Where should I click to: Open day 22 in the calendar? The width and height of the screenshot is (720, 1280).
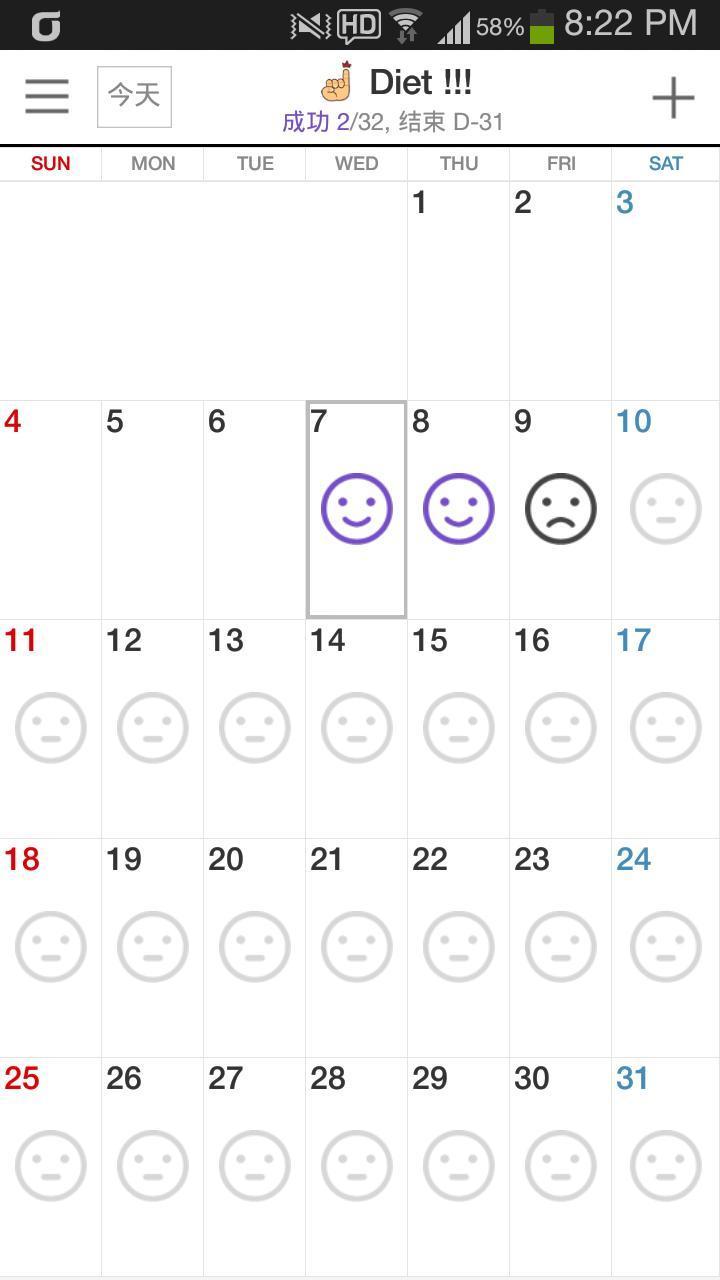[458, 946]
